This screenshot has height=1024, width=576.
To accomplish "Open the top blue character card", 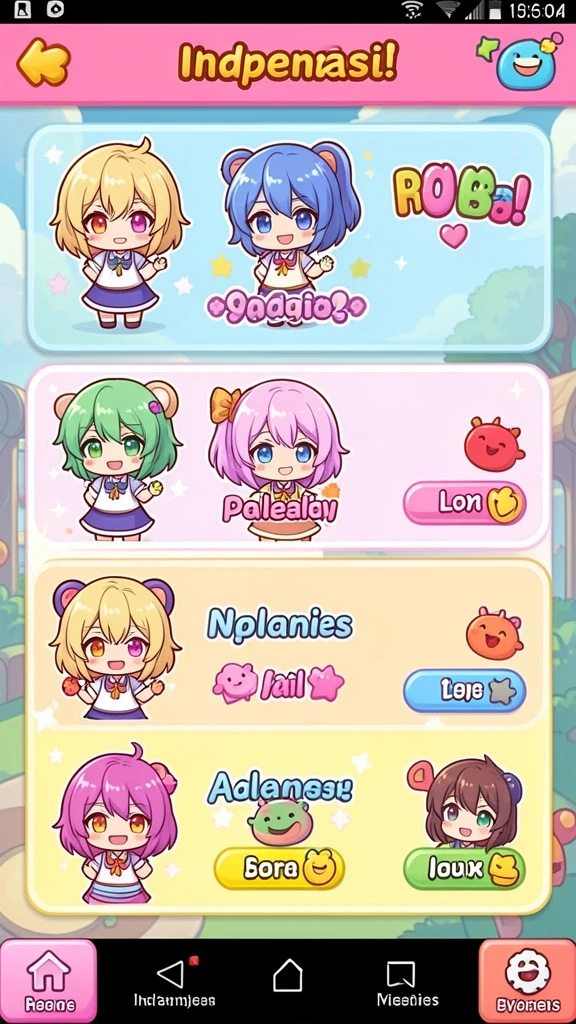I will pyautogui.click(x=289, y=238).
